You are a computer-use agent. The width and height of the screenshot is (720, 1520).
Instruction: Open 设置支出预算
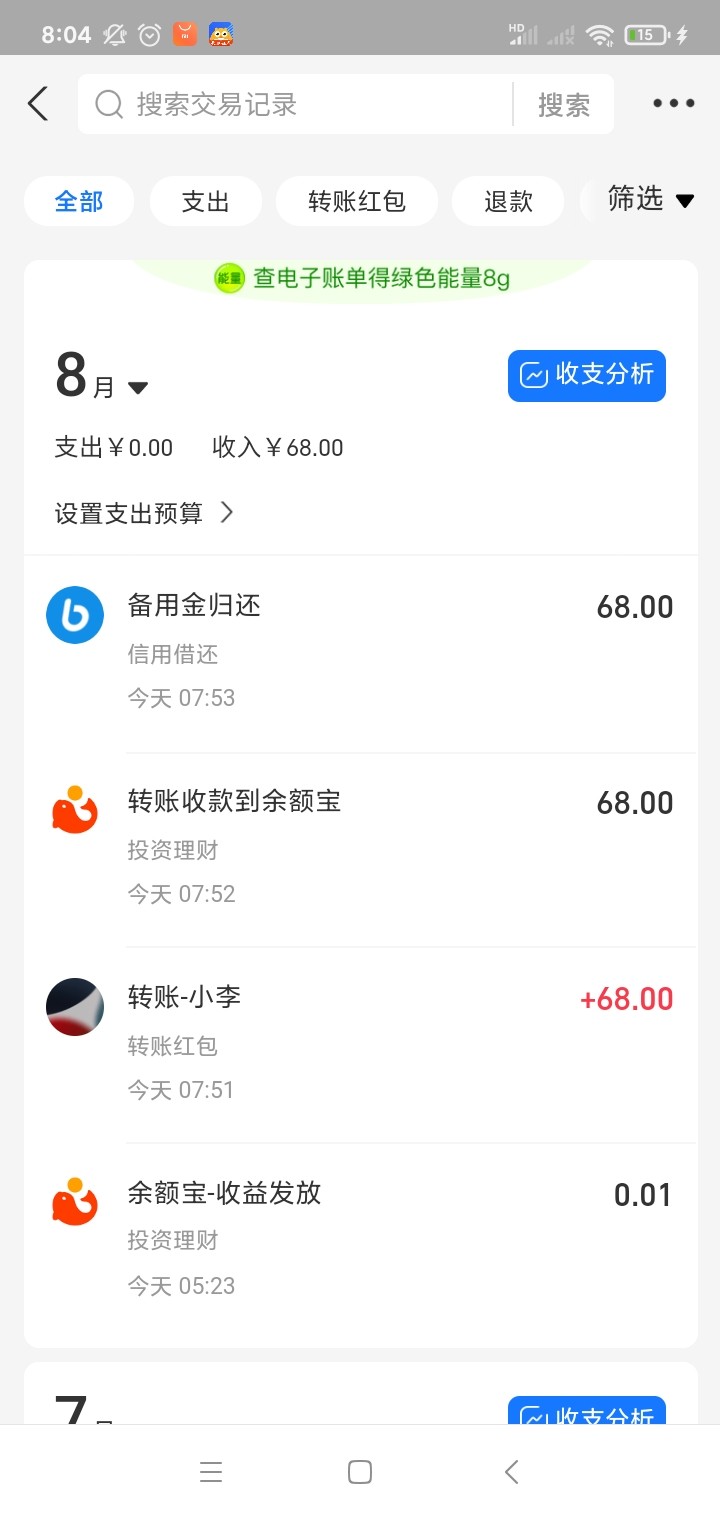tap(144, 513)
